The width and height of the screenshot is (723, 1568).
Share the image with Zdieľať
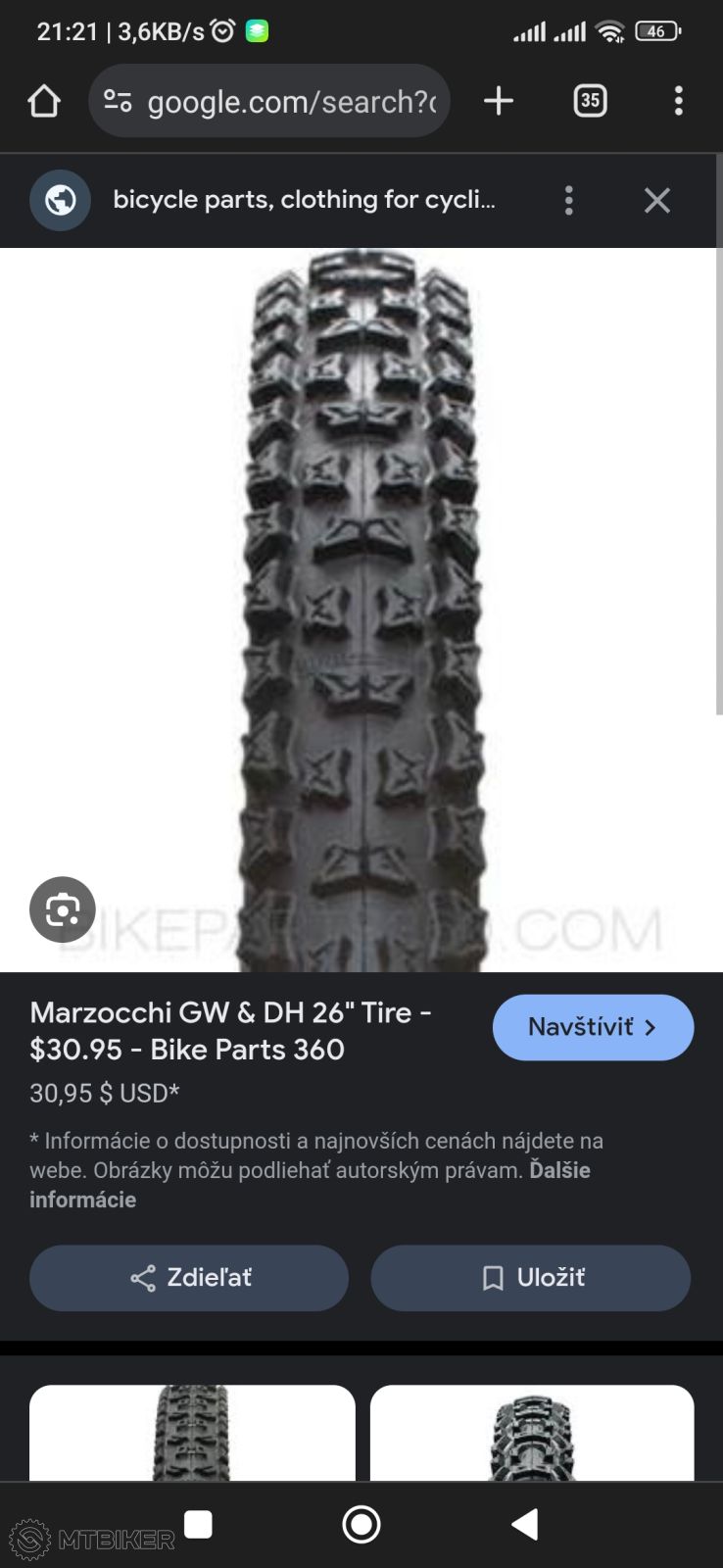coord(189,1278)
